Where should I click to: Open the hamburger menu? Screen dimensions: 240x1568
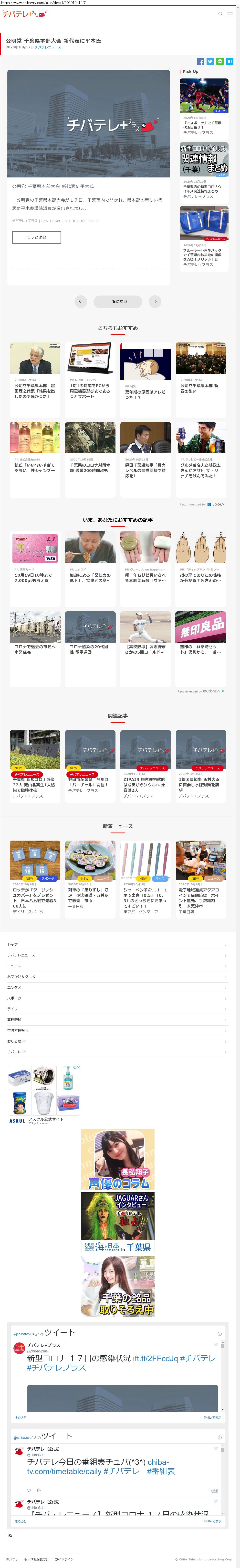tap(230, 14)
